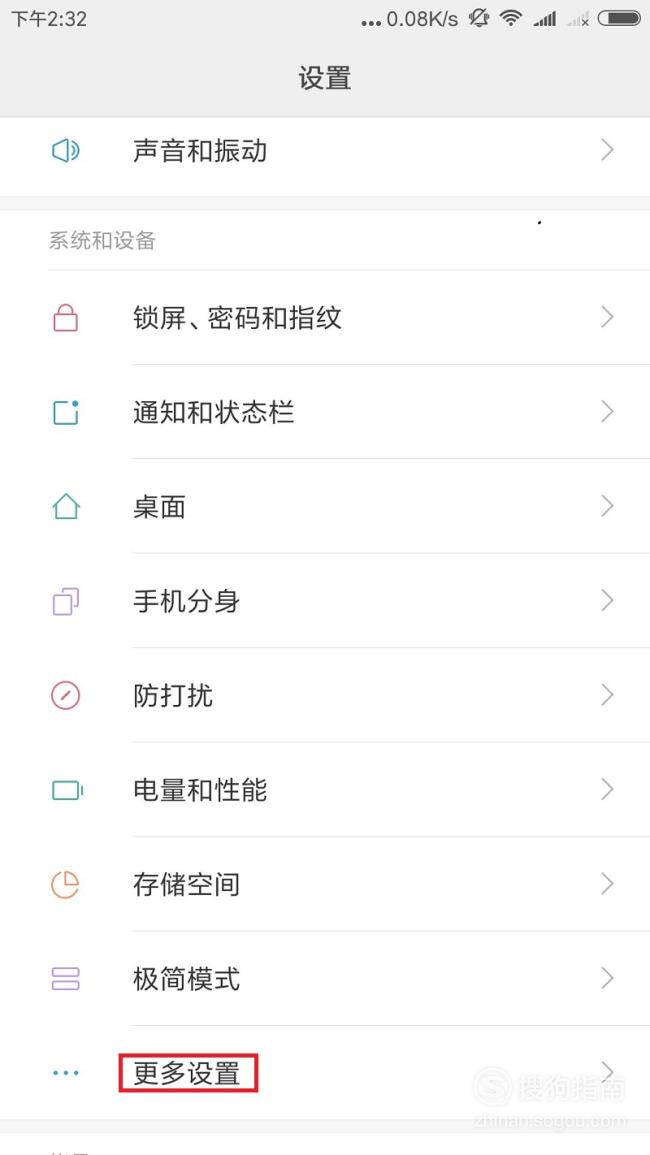650x1155 pixels.
Task: View 存储空间 details
Action: click(325, 884)
